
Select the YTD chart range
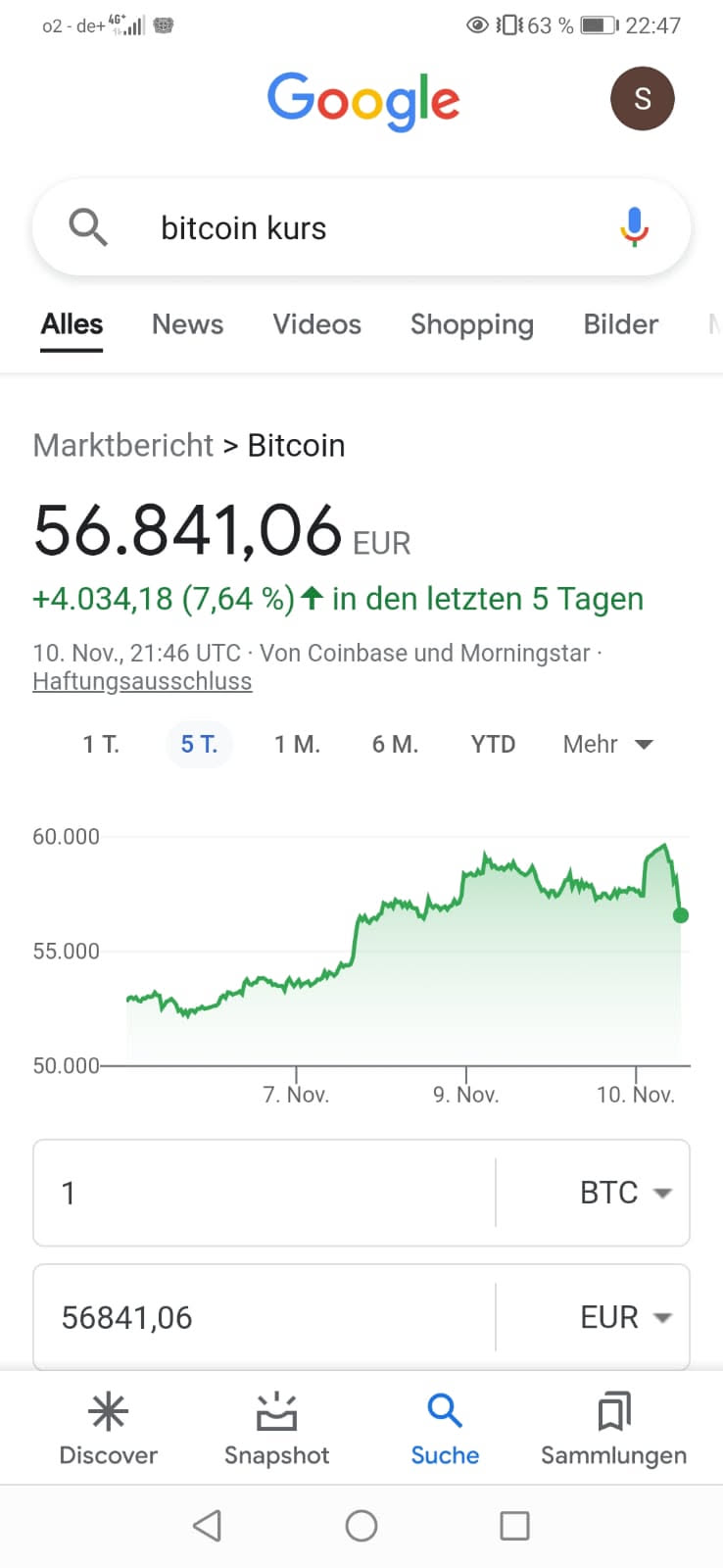[x=493, y=744]
